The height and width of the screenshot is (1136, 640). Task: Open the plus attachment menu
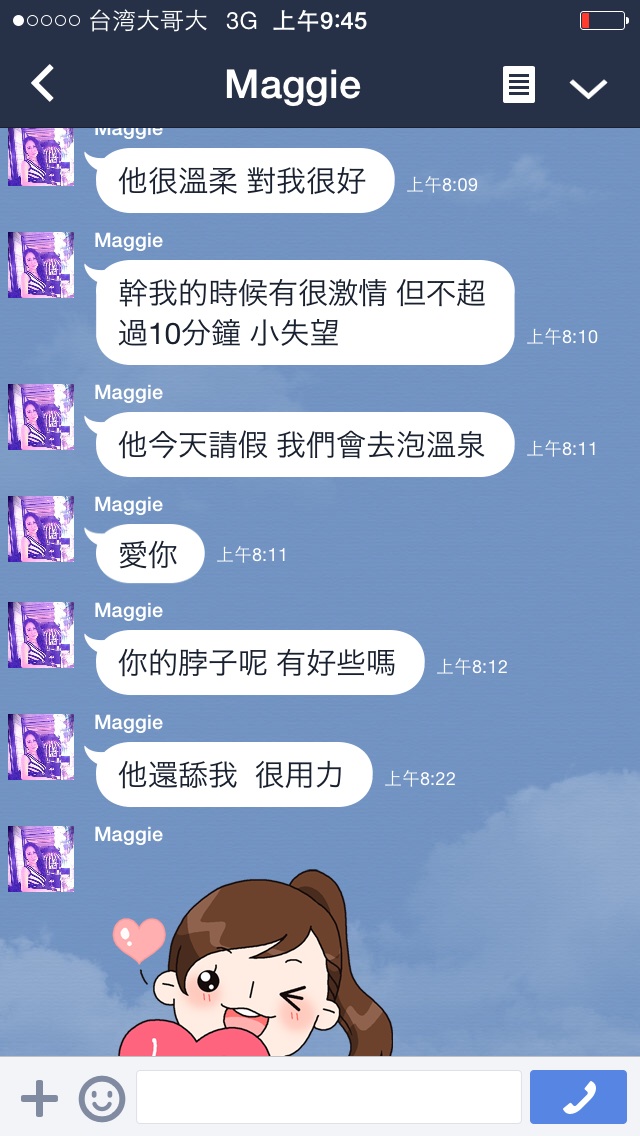coord(39,1098)
